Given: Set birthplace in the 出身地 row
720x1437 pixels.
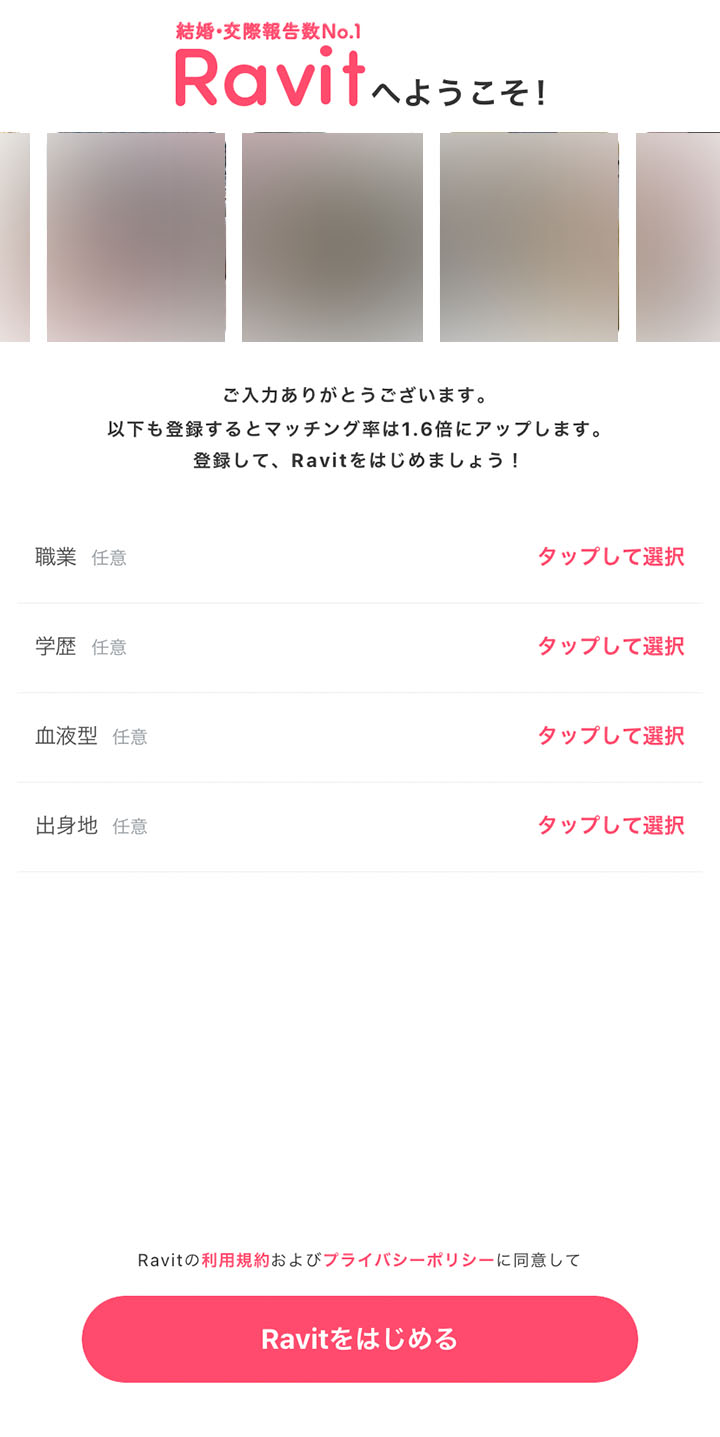Looking at the screenshot, I should pyautogui.click(x=360, y=827).
